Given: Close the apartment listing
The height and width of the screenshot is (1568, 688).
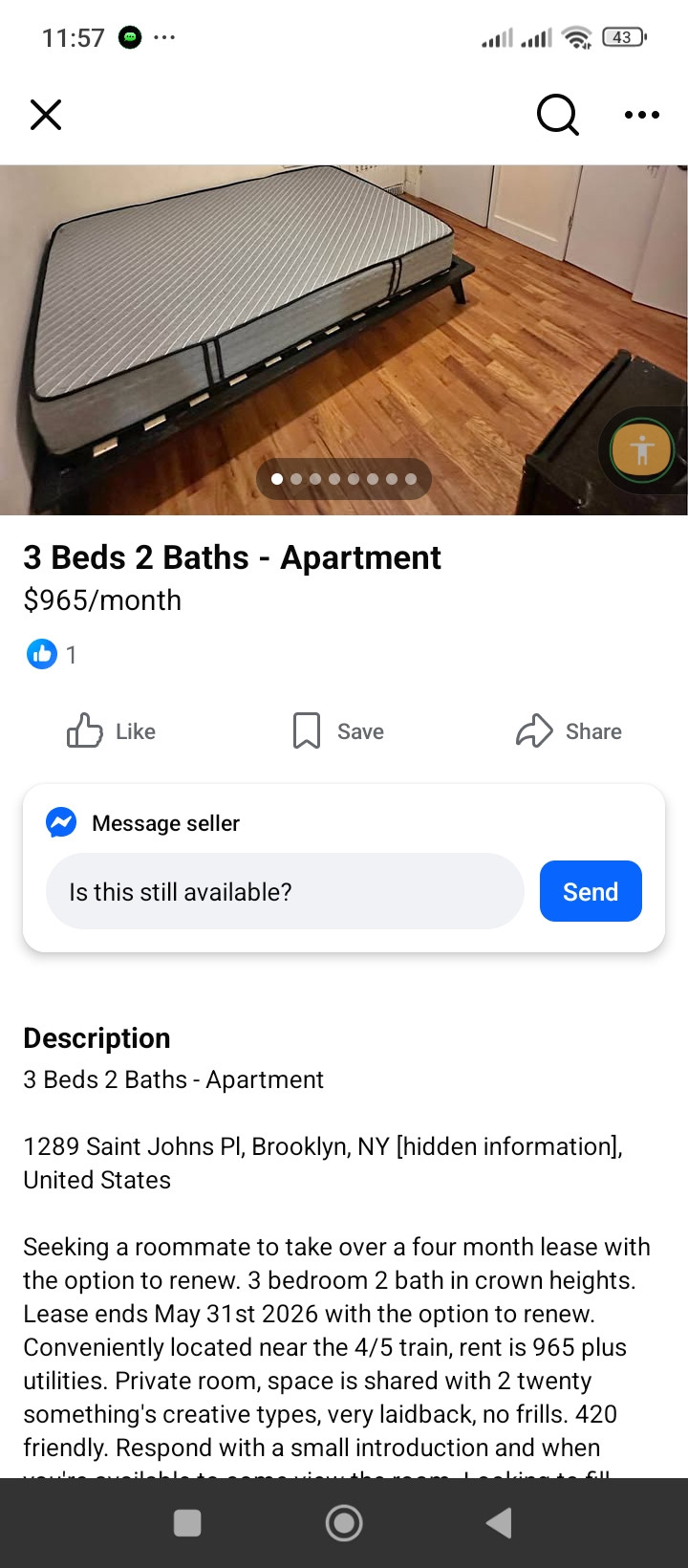Looking at the screenshot, I should (x=46, y=115).
